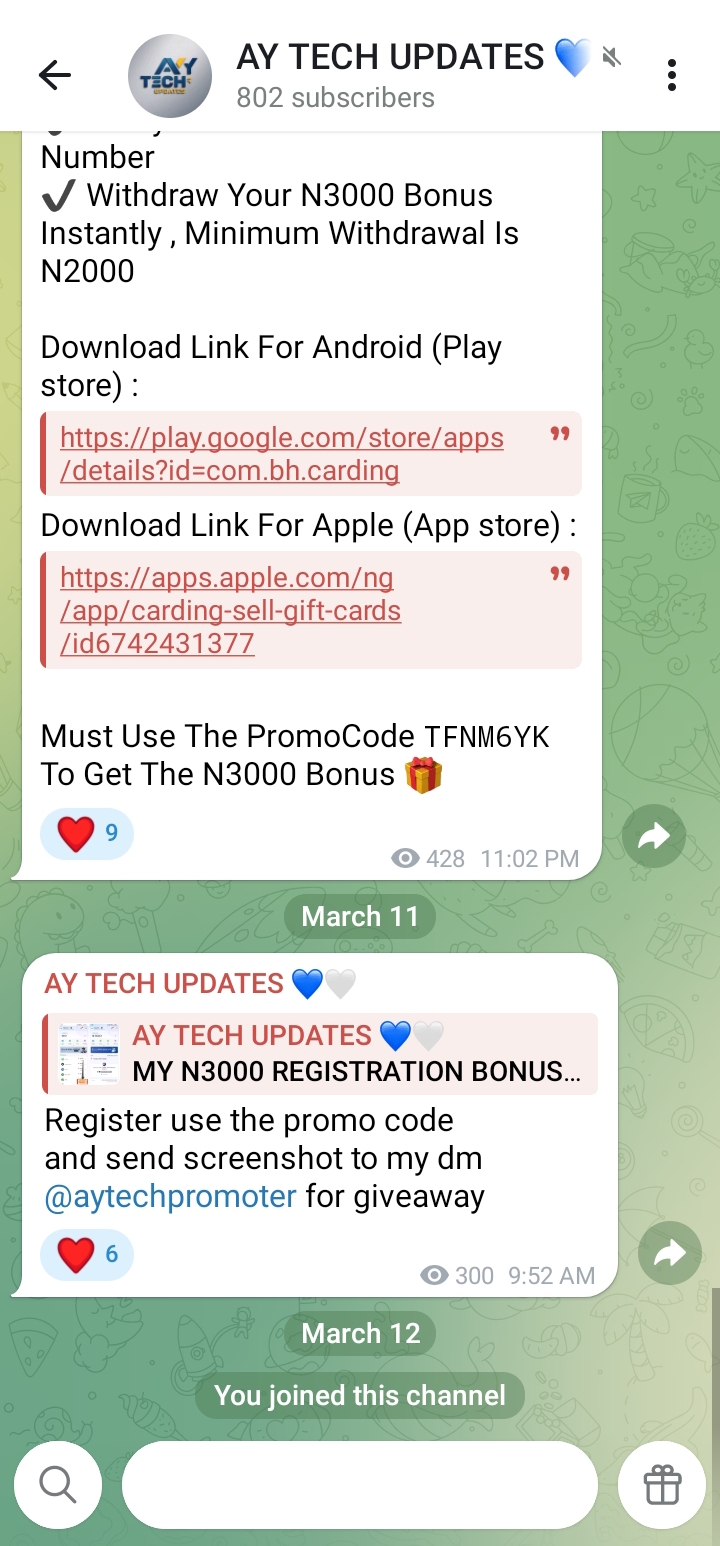Open the Apple App Store link

[x=230, y=610]
